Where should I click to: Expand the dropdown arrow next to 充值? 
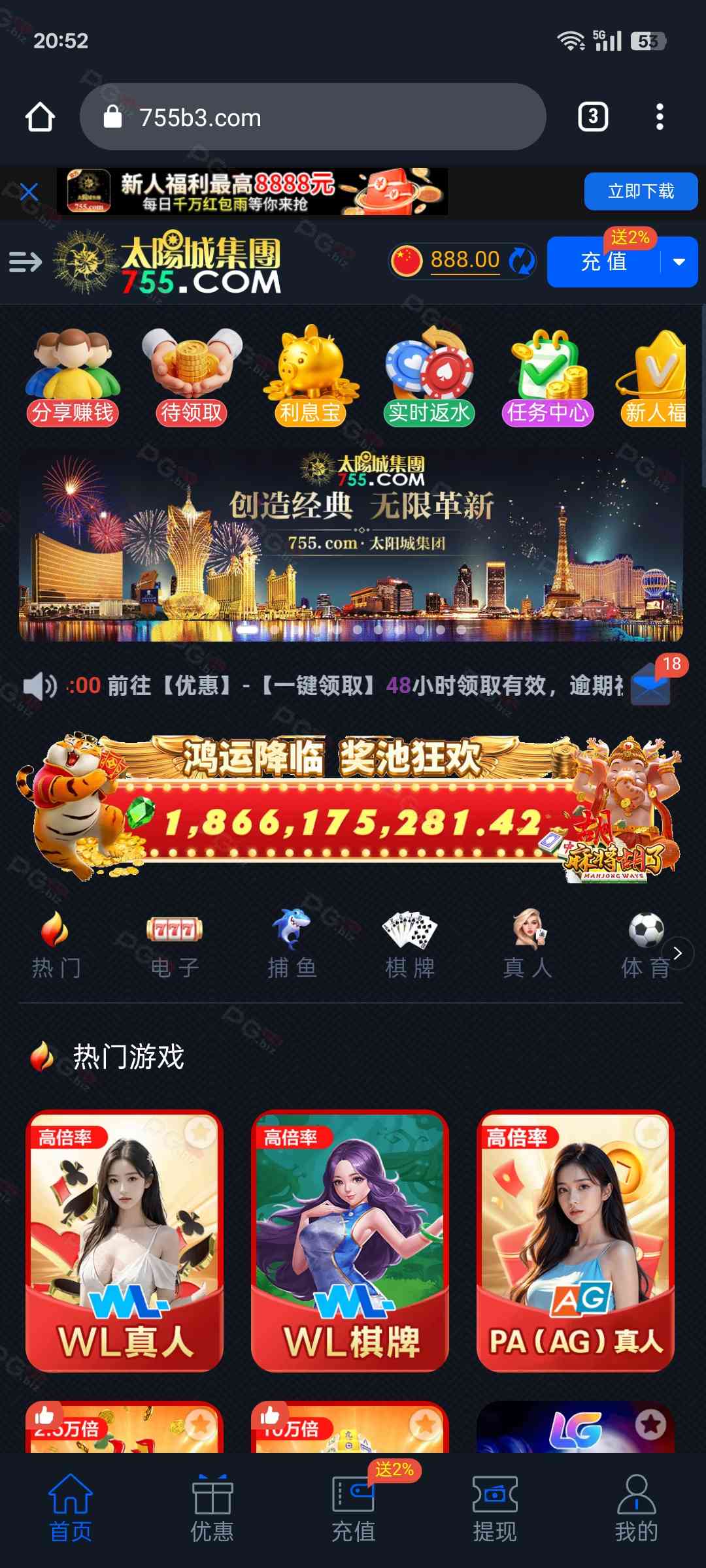click(679, 262)
